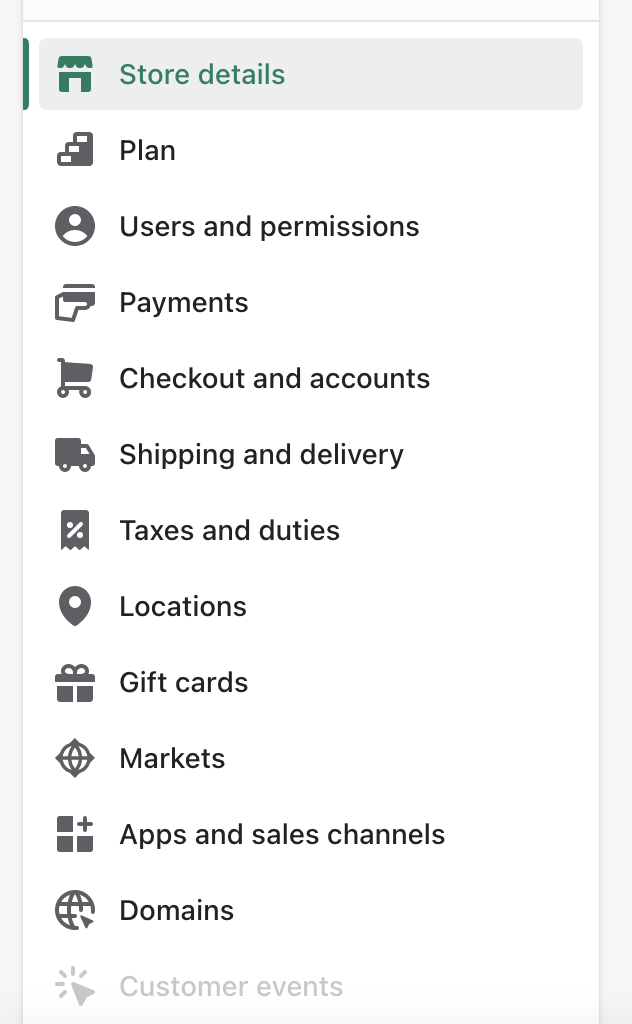This screenshot has height=1024, width=632.
Task: Open Store details settings
Action: click(311, 74)
